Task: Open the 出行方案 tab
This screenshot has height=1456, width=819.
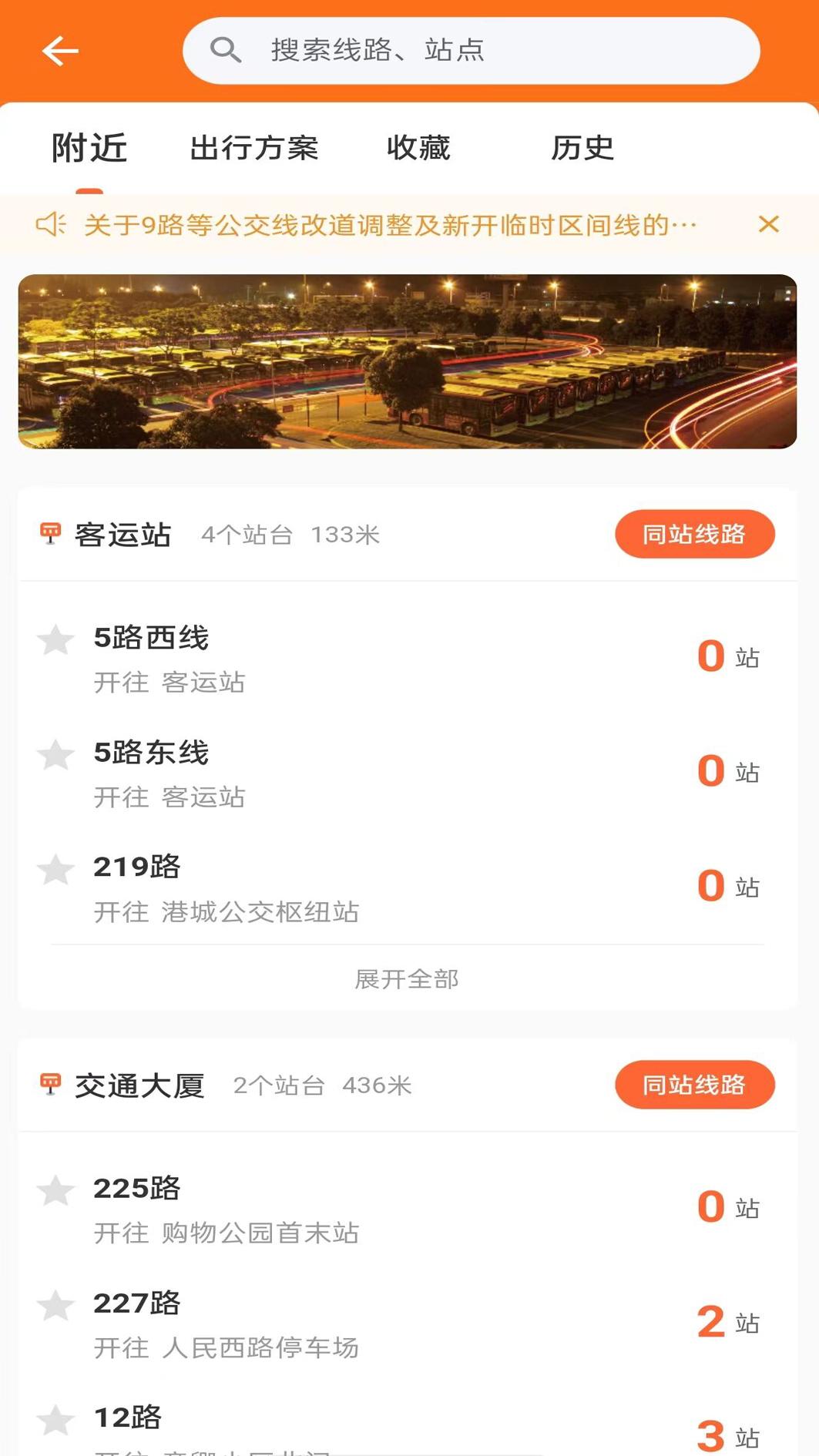Action: click(x=255, y=147)
